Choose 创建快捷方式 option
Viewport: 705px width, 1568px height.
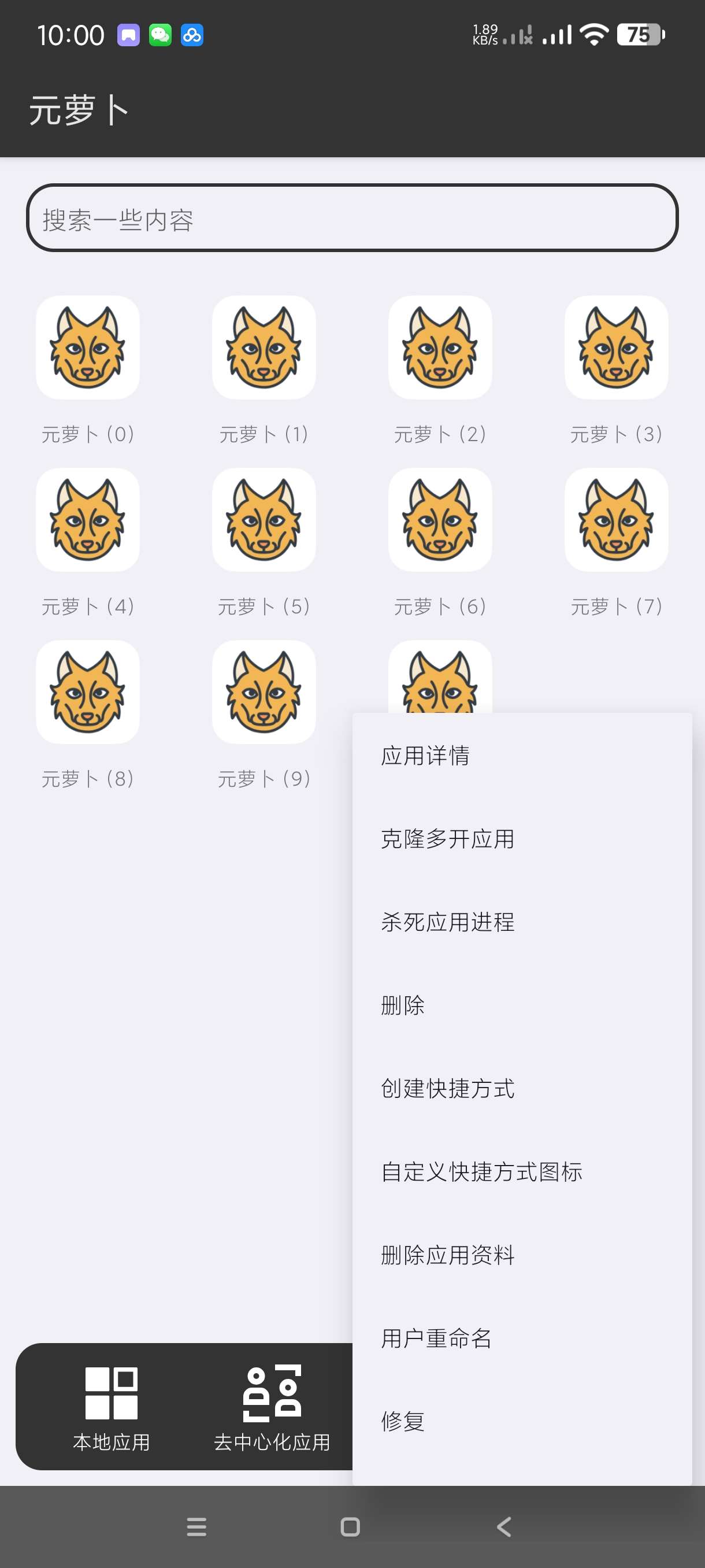[x=448, y=1088]
